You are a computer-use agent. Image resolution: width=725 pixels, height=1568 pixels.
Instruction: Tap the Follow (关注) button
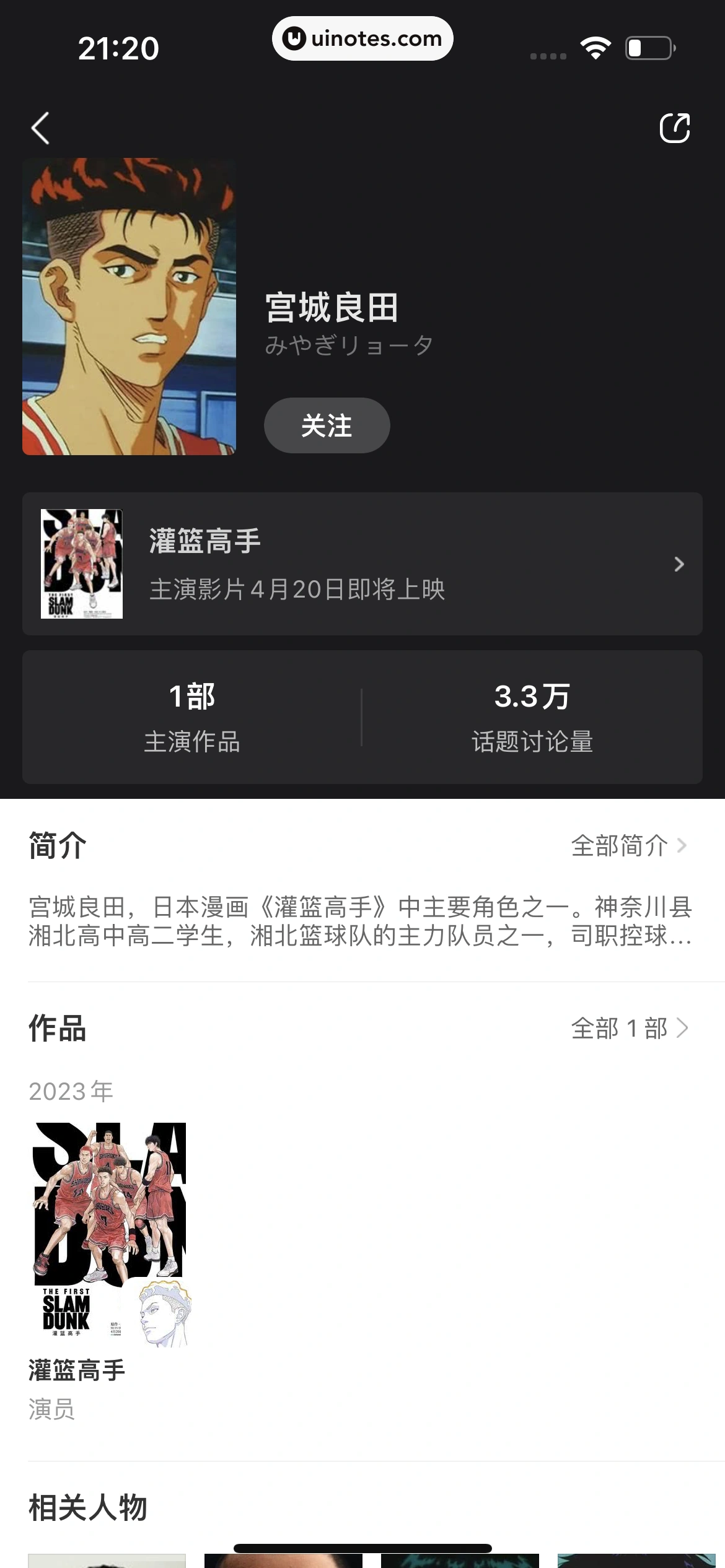(x=326, y=425)
